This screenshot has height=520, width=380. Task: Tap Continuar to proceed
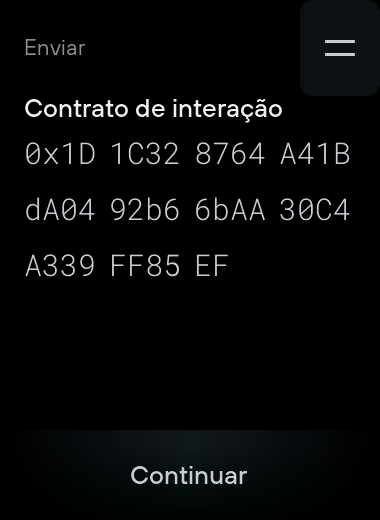coord(189,475)
